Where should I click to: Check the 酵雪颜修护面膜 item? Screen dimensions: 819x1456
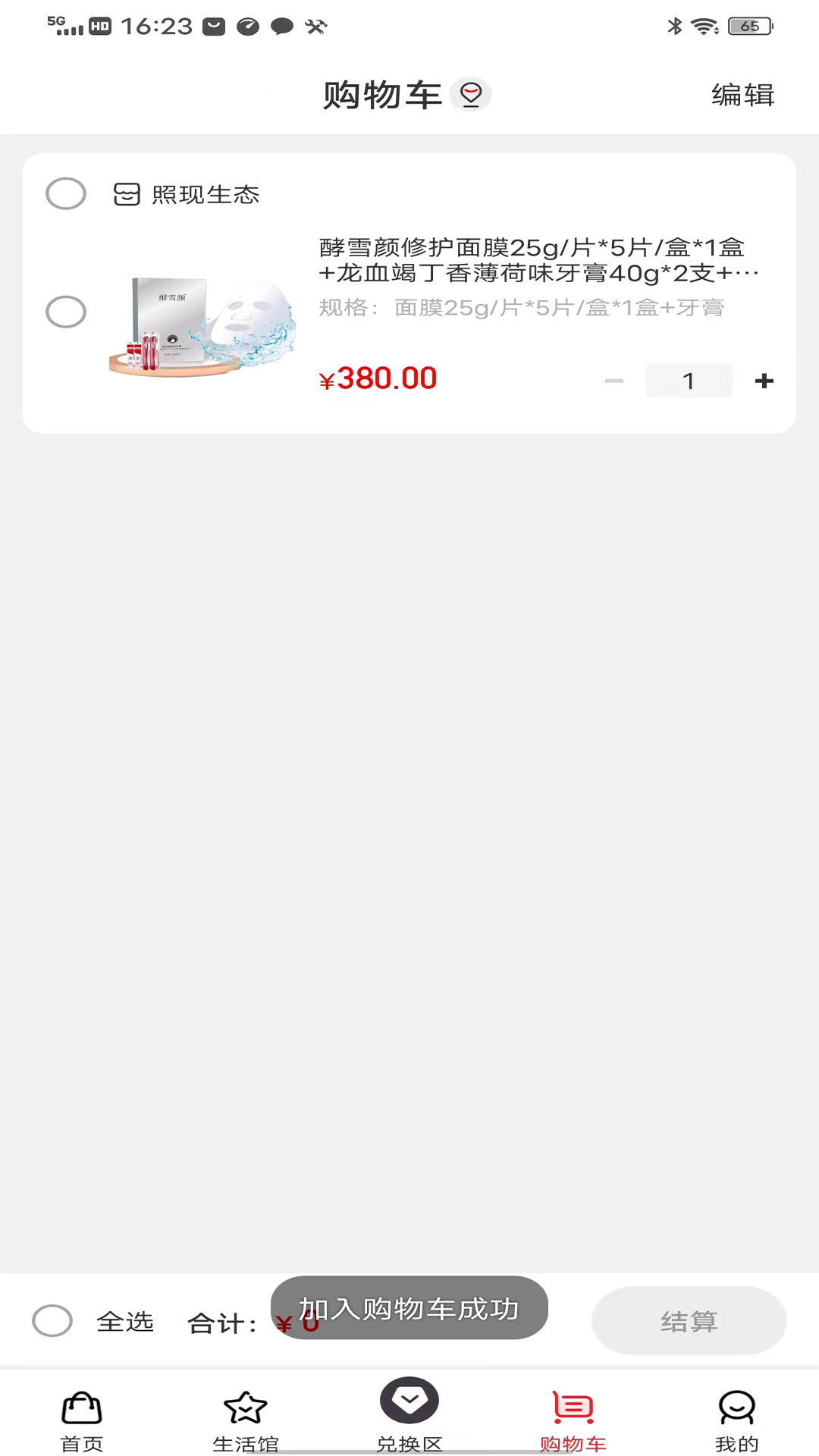(x=66, y=312)
